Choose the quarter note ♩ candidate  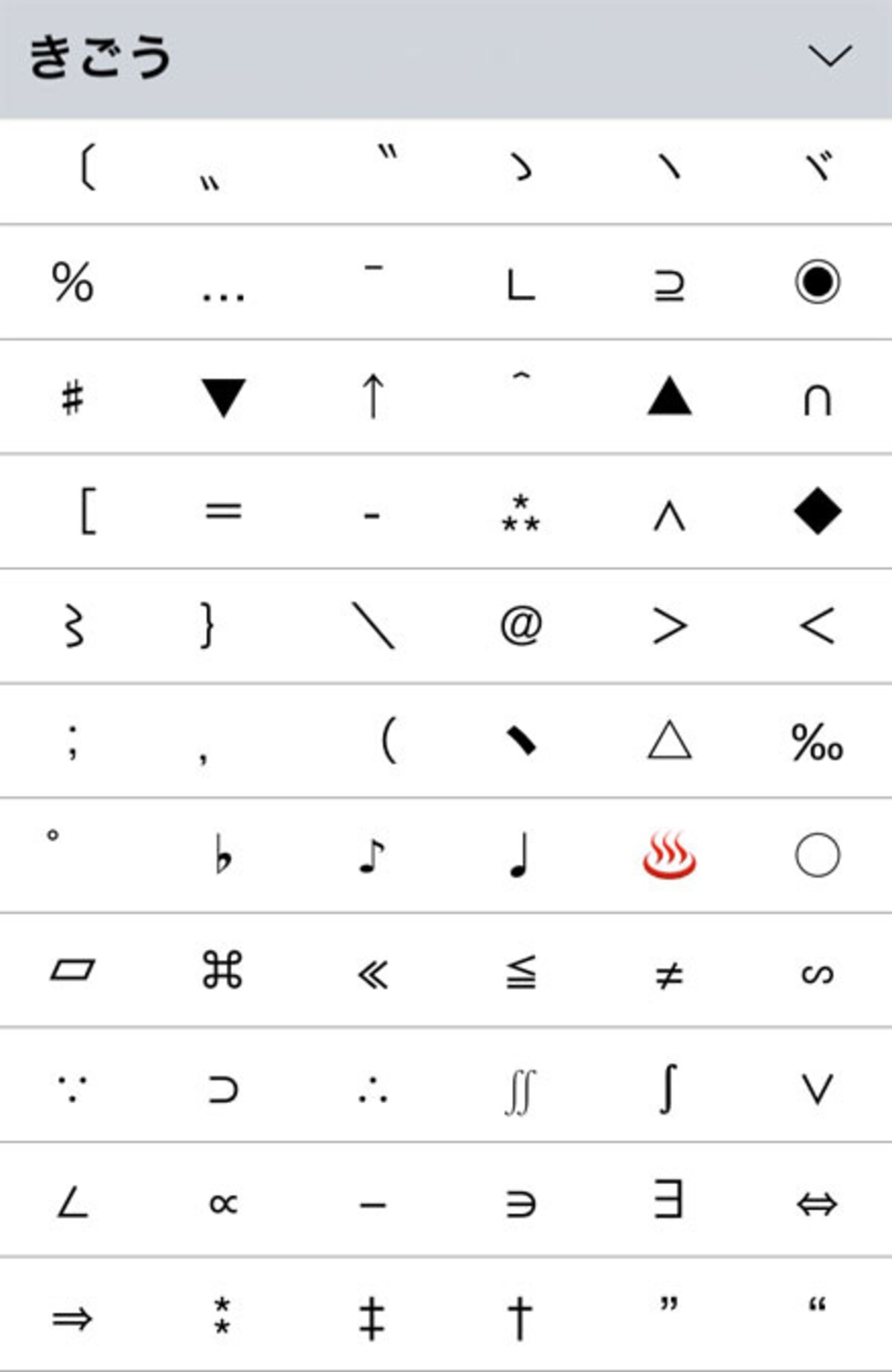521,855
